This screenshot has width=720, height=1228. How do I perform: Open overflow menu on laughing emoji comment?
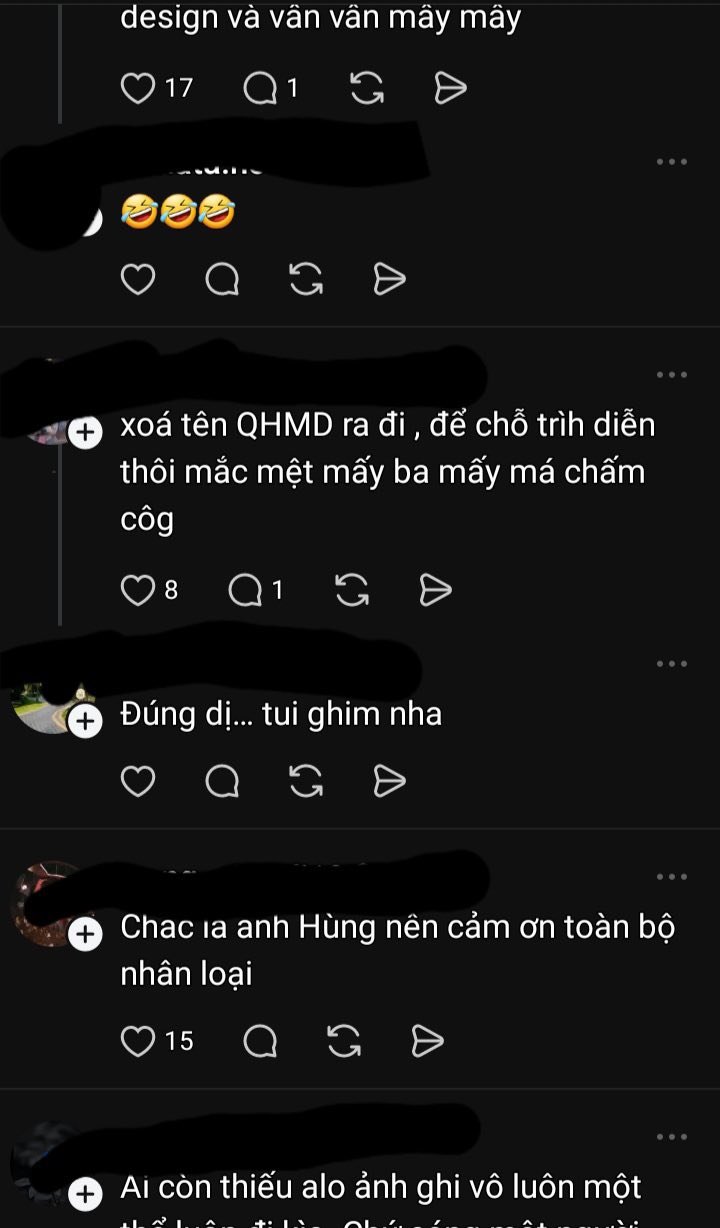click(671, 162)
